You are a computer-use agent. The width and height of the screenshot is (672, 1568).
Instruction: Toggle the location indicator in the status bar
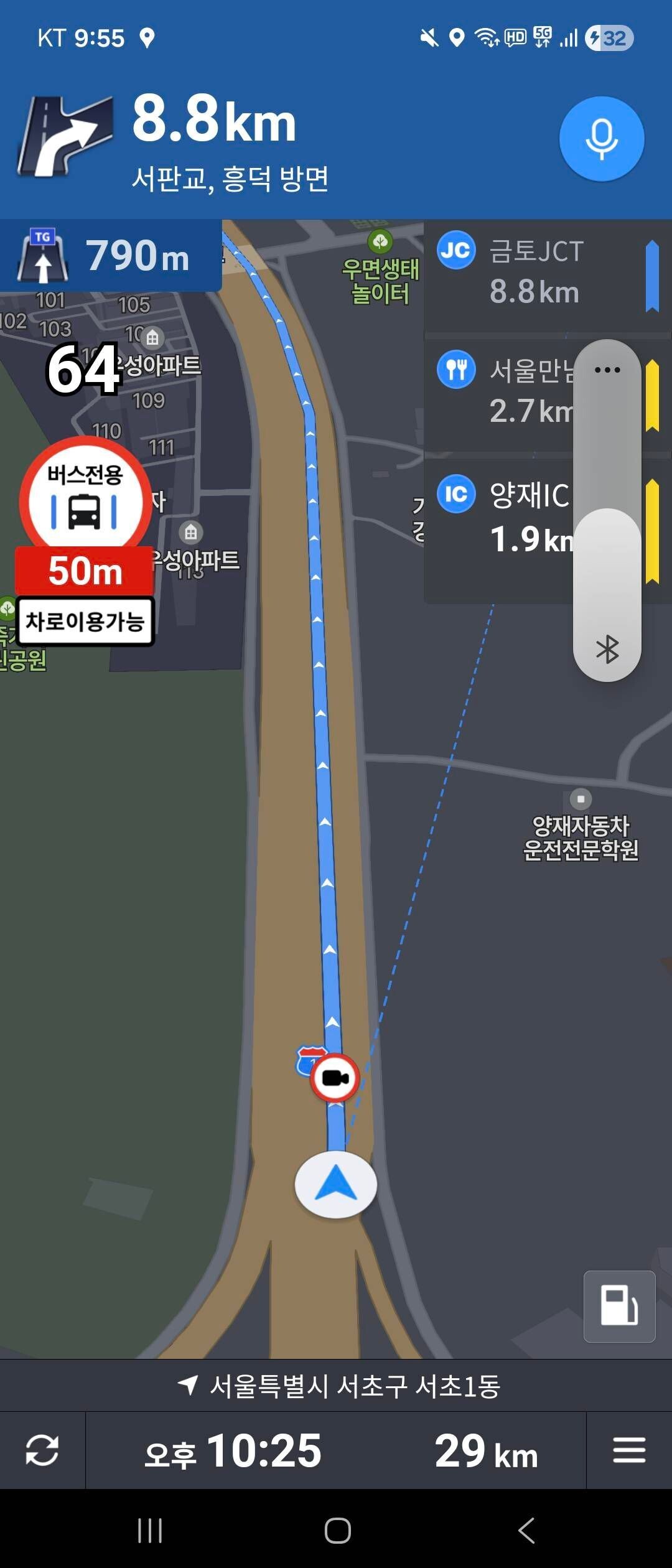point(457,39)
